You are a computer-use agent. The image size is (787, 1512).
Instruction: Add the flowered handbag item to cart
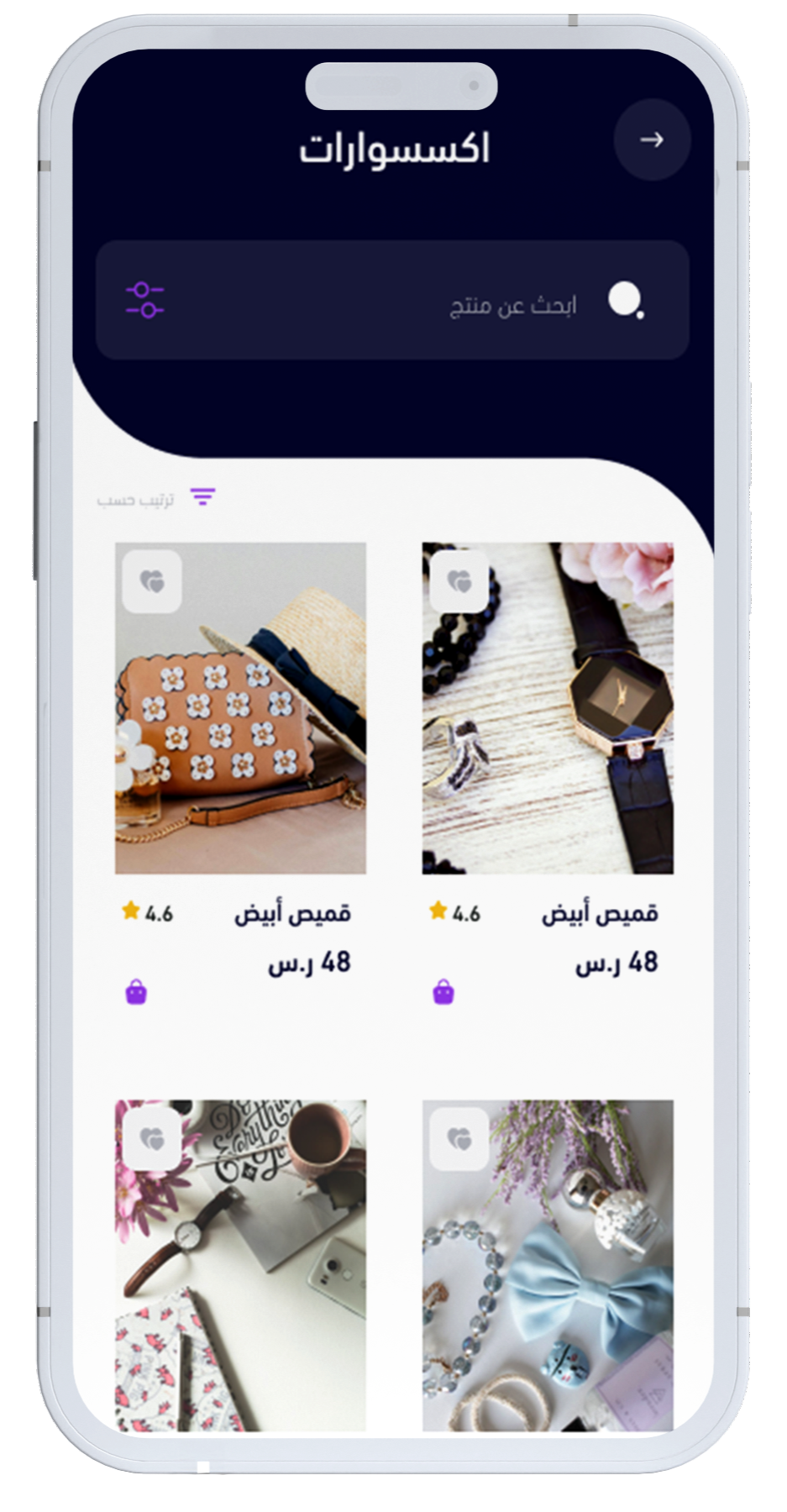coord(136,992)
